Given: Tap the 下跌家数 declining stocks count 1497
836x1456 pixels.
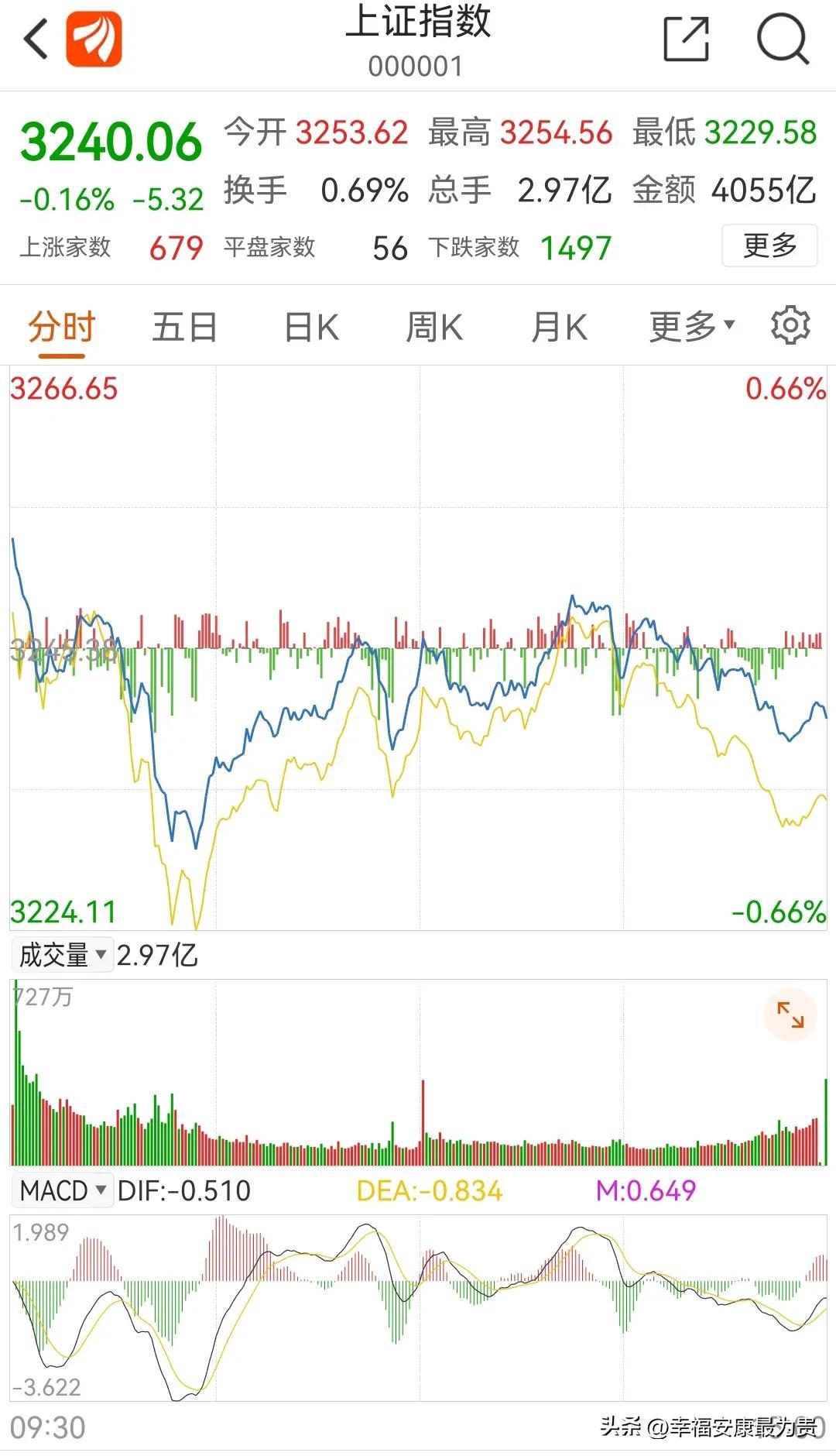Looking at the screenshot, I should tap(576, 249).
